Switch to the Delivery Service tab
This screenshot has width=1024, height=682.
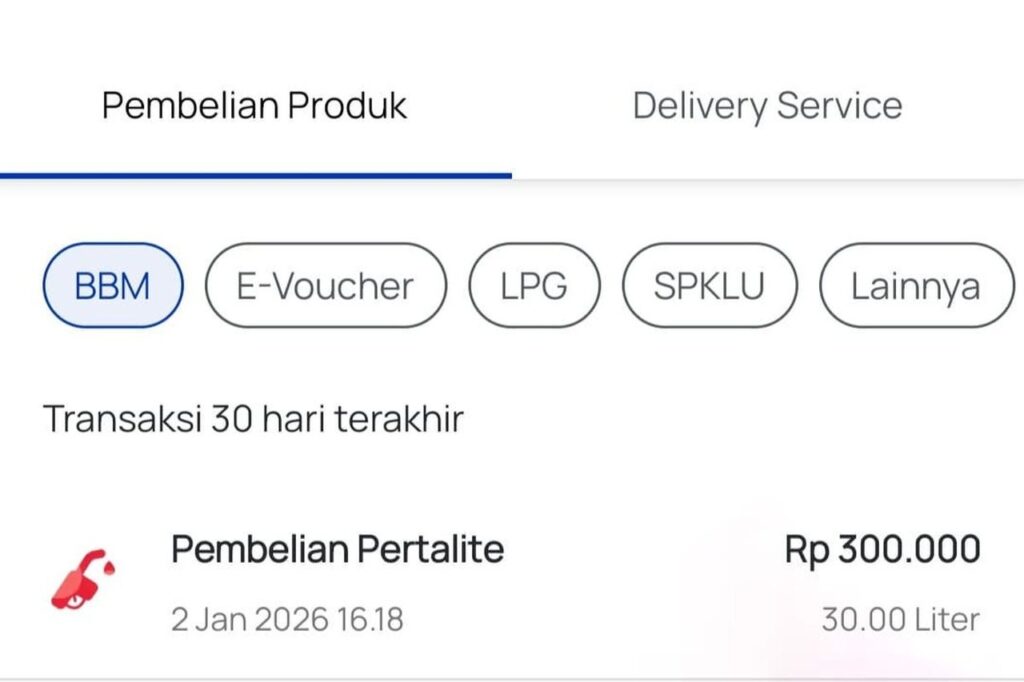pyautogui.click(x=767, y=106)
